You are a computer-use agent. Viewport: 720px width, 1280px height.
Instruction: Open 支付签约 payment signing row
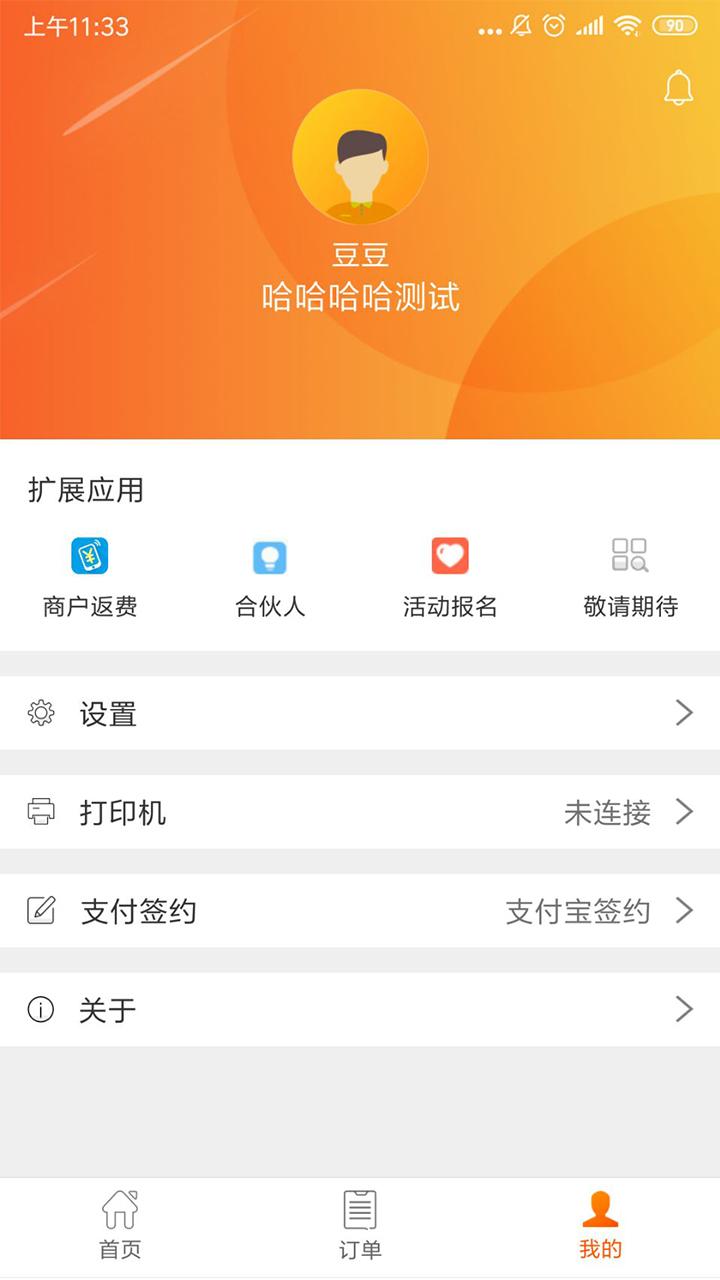tap(360, 911)
